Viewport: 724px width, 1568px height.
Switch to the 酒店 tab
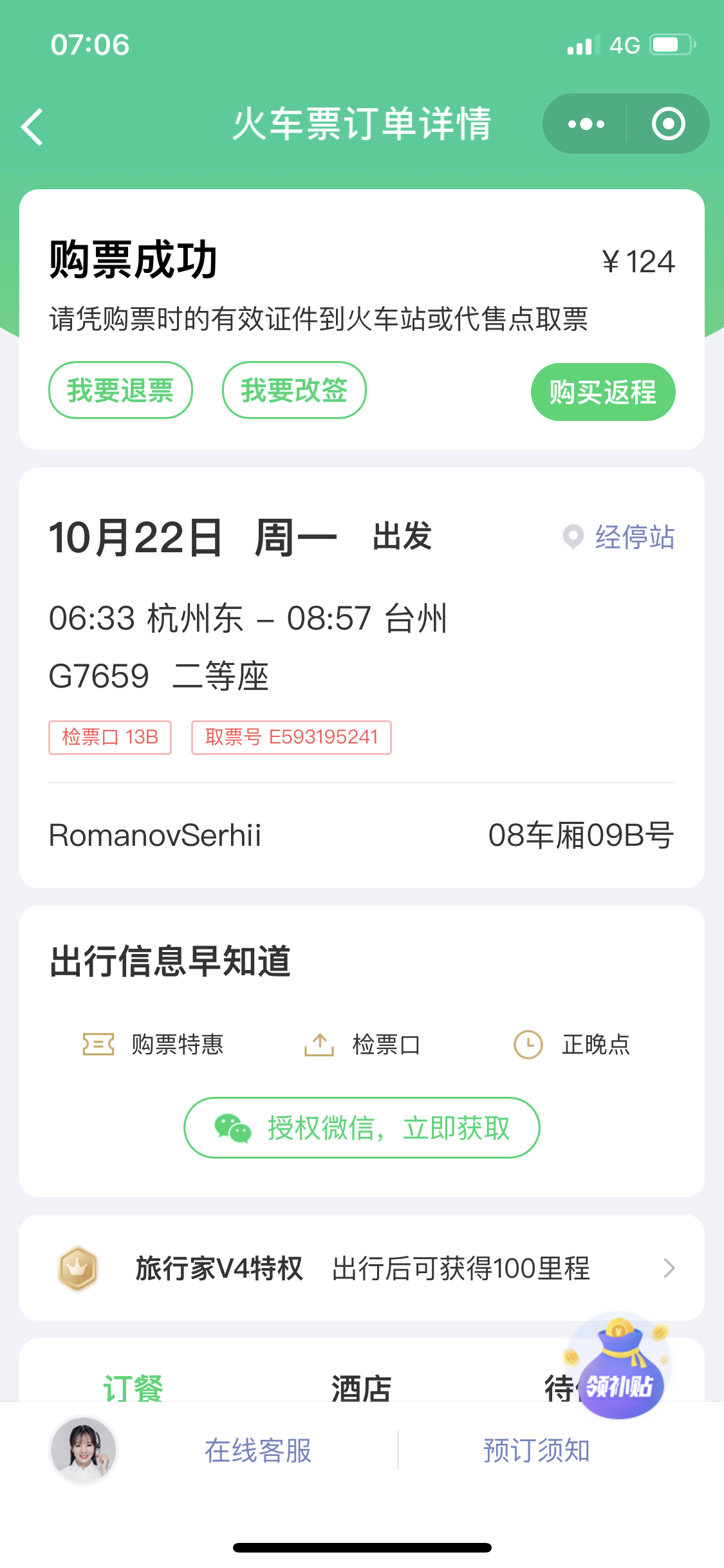point(361,1388)
